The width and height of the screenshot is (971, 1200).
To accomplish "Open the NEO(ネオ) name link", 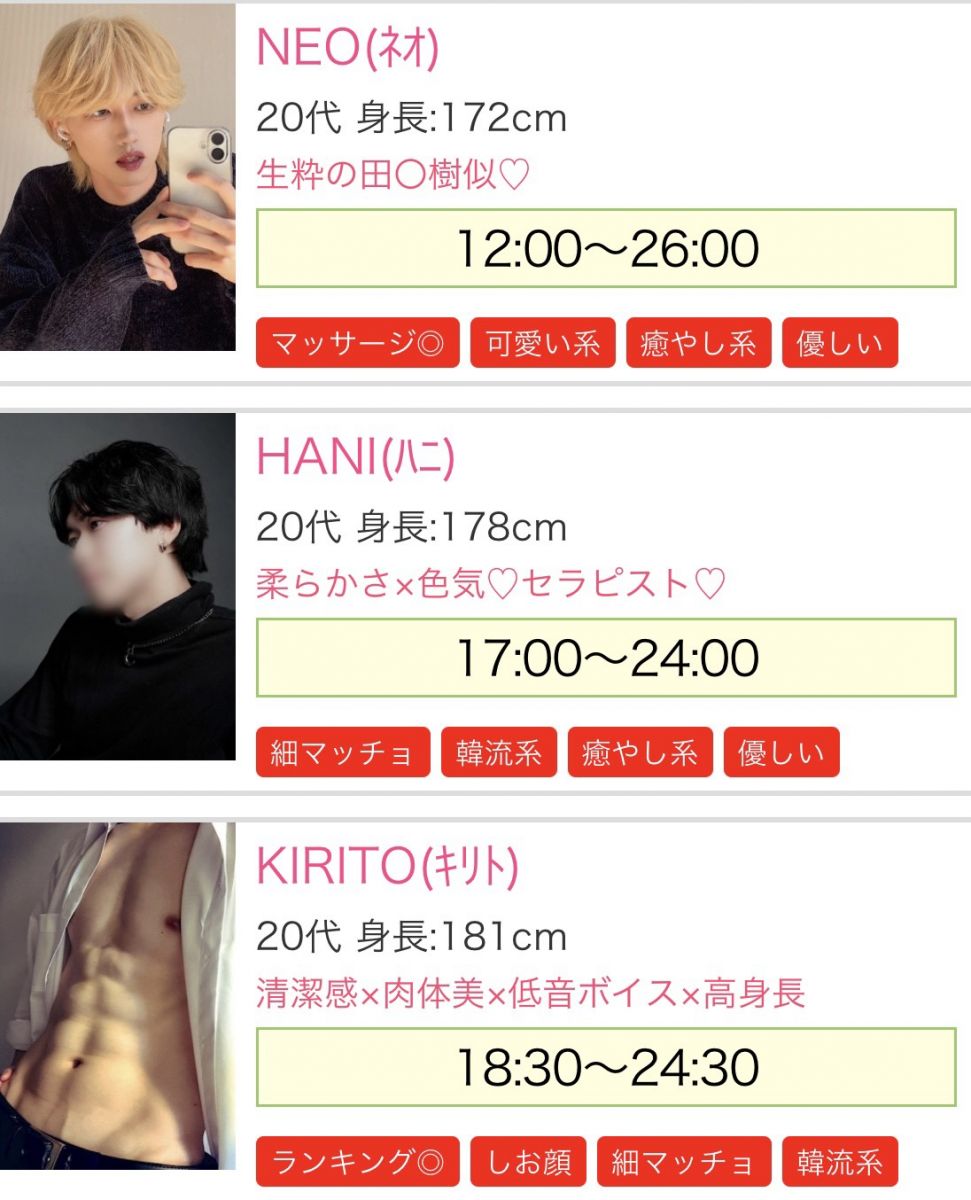I will [347, 49].
